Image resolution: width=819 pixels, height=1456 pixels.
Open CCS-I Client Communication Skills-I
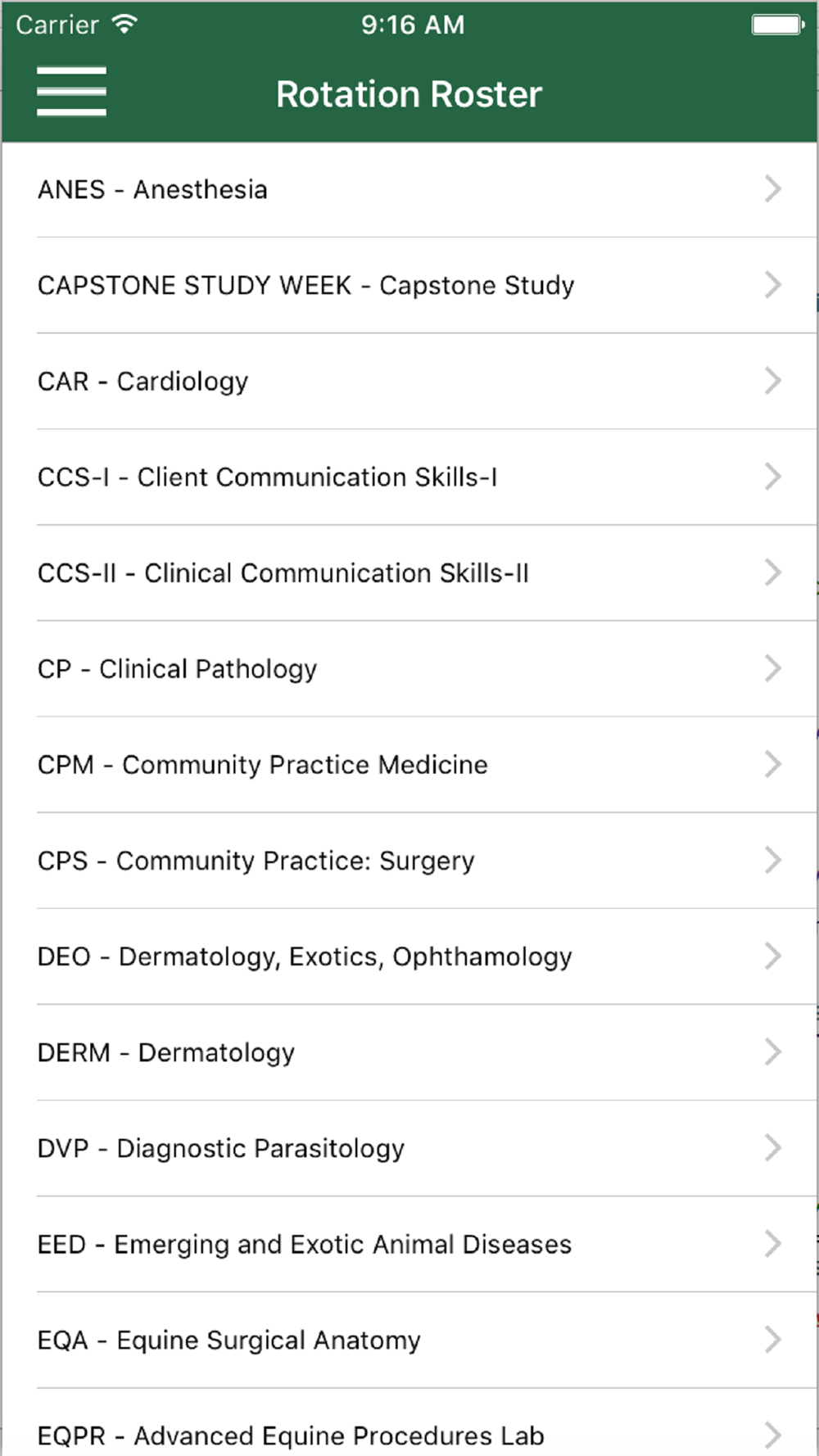409,477
